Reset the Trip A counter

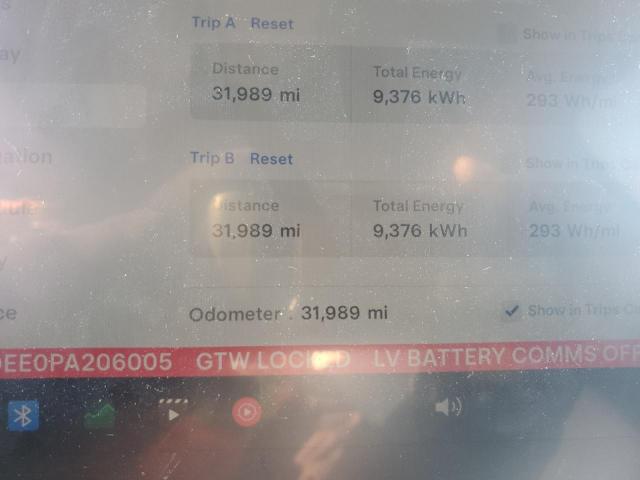(x=271, y=23)
